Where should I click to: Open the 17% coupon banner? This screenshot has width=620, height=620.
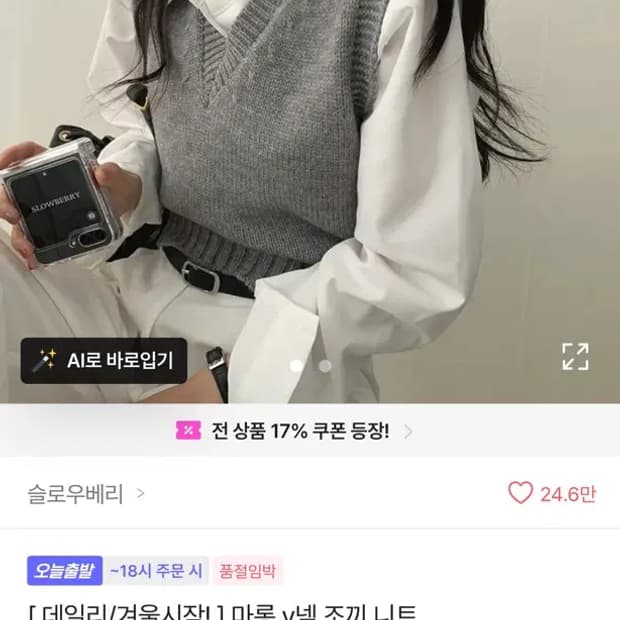(295, 431)
